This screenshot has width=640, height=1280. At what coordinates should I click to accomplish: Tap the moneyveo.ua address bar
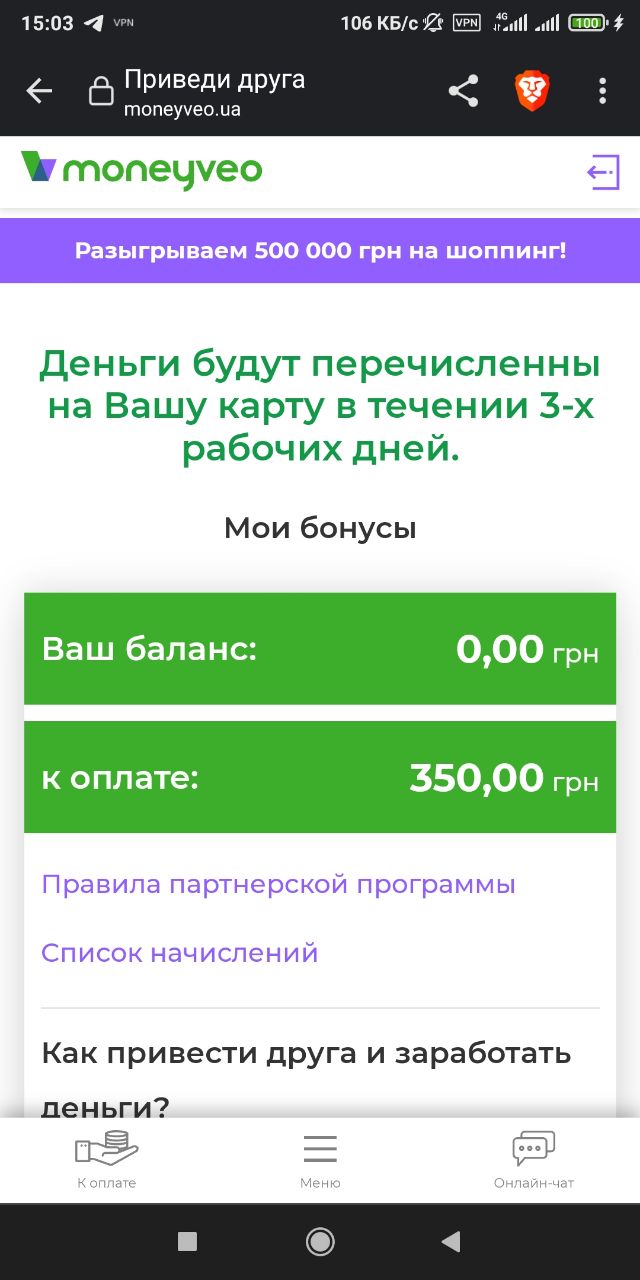click(x=250, y=92)
